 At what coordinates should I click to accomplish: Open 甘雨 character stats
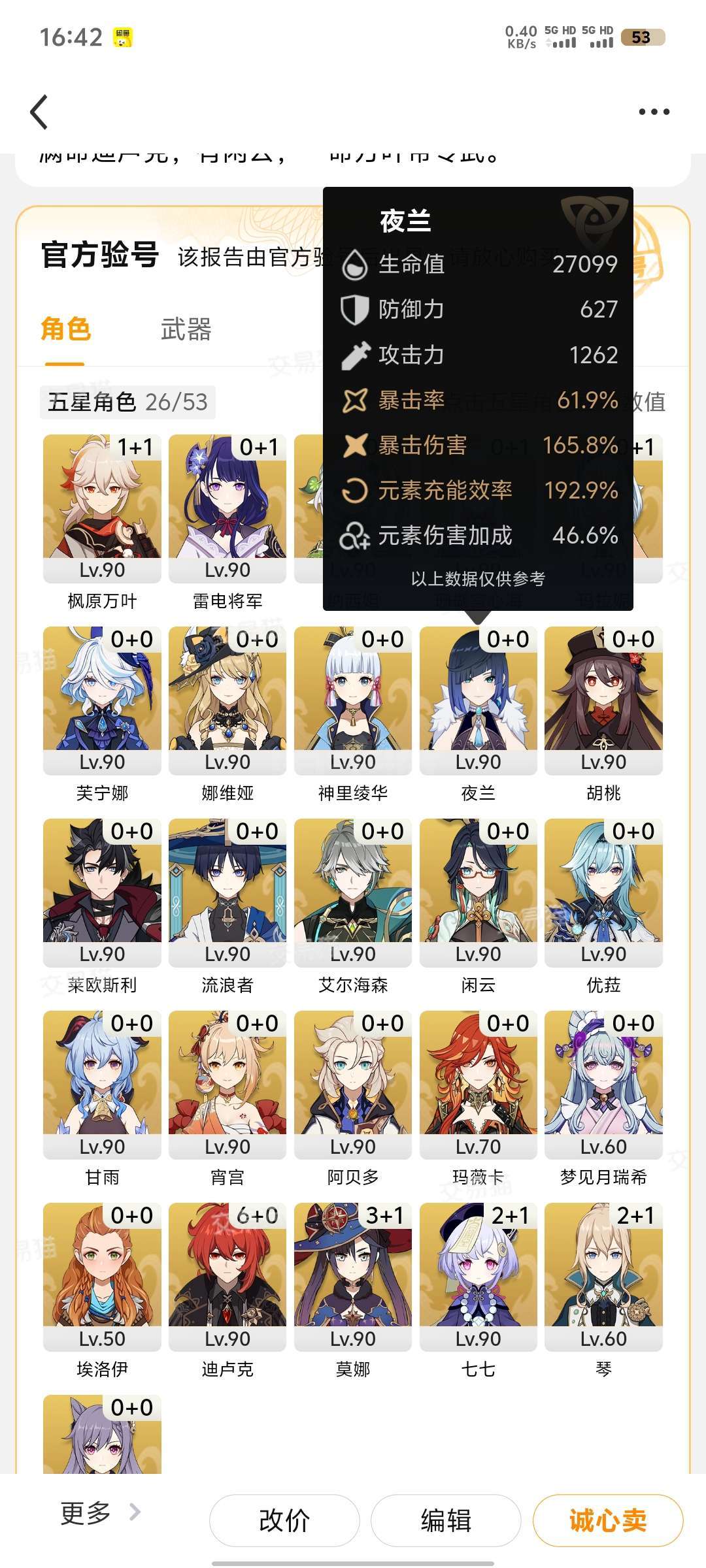coord(102,1083)
